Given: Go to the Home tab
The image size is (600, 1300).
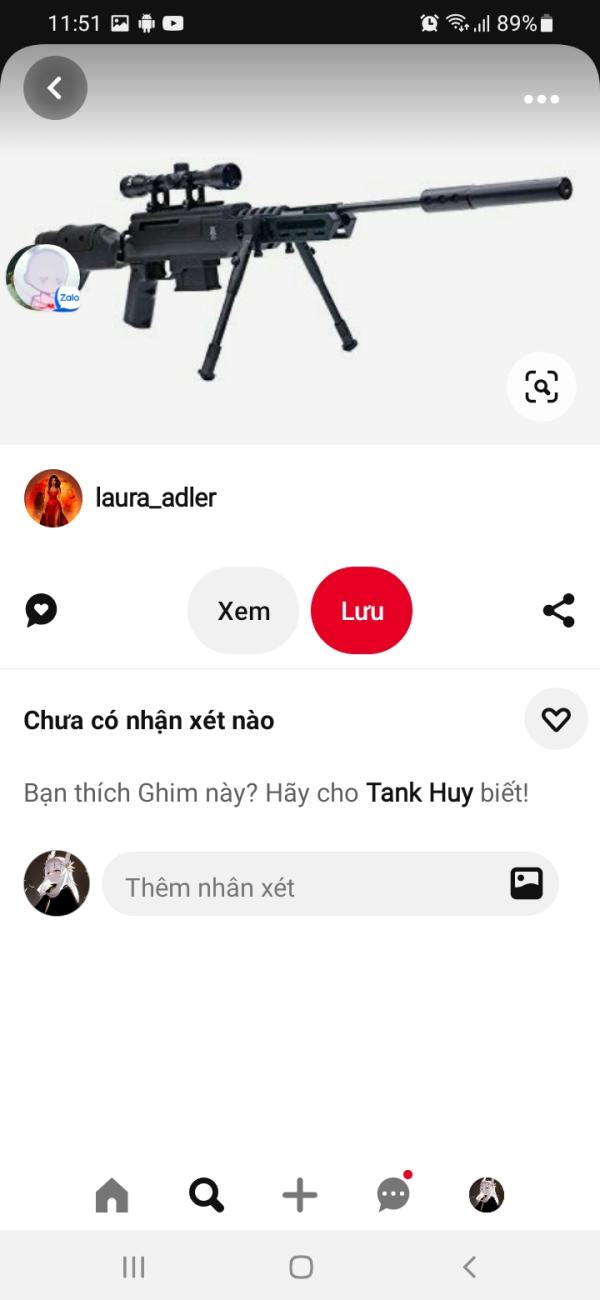Looking at the screenshot, I should [x=112, y=1195].
